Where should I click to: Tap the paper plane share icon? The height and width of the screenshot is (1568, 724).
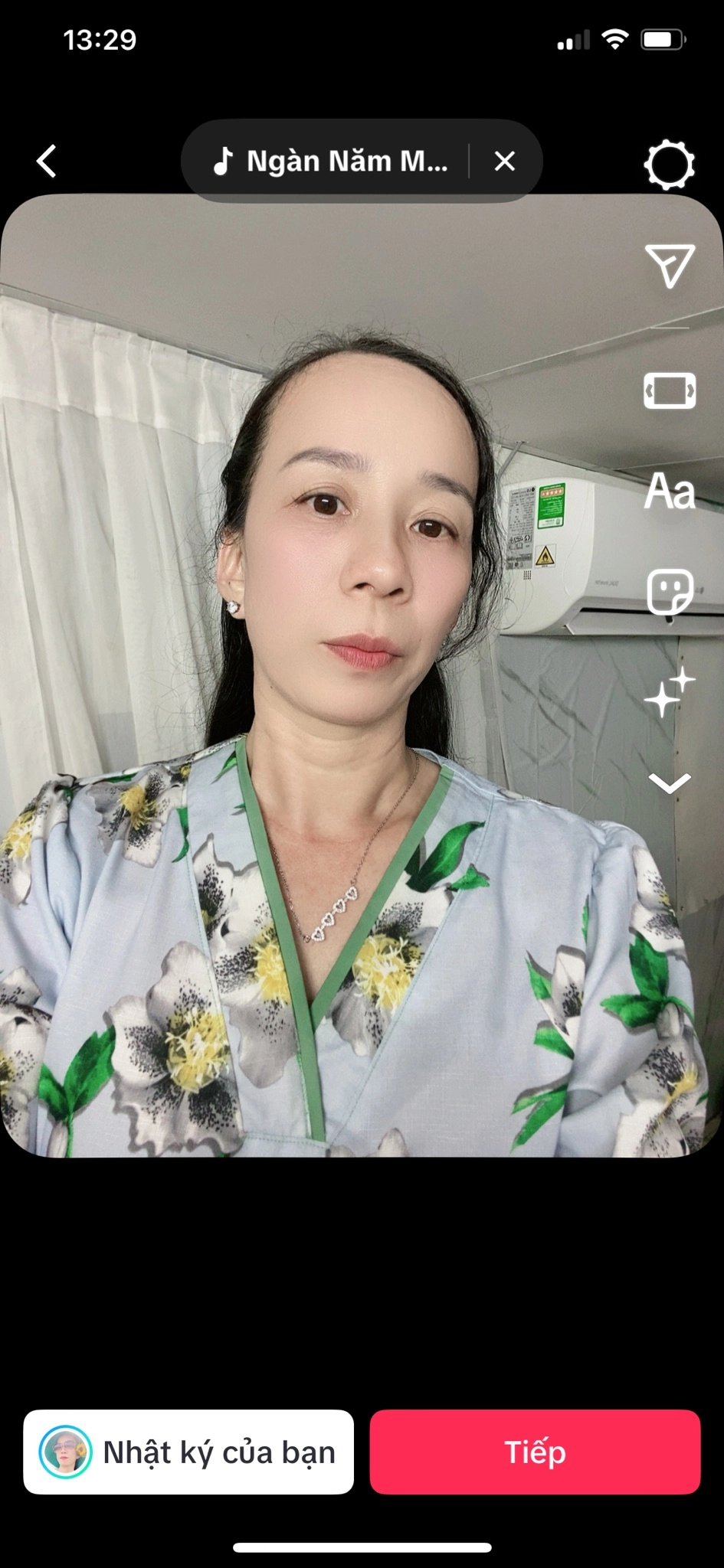coord(670,266)
